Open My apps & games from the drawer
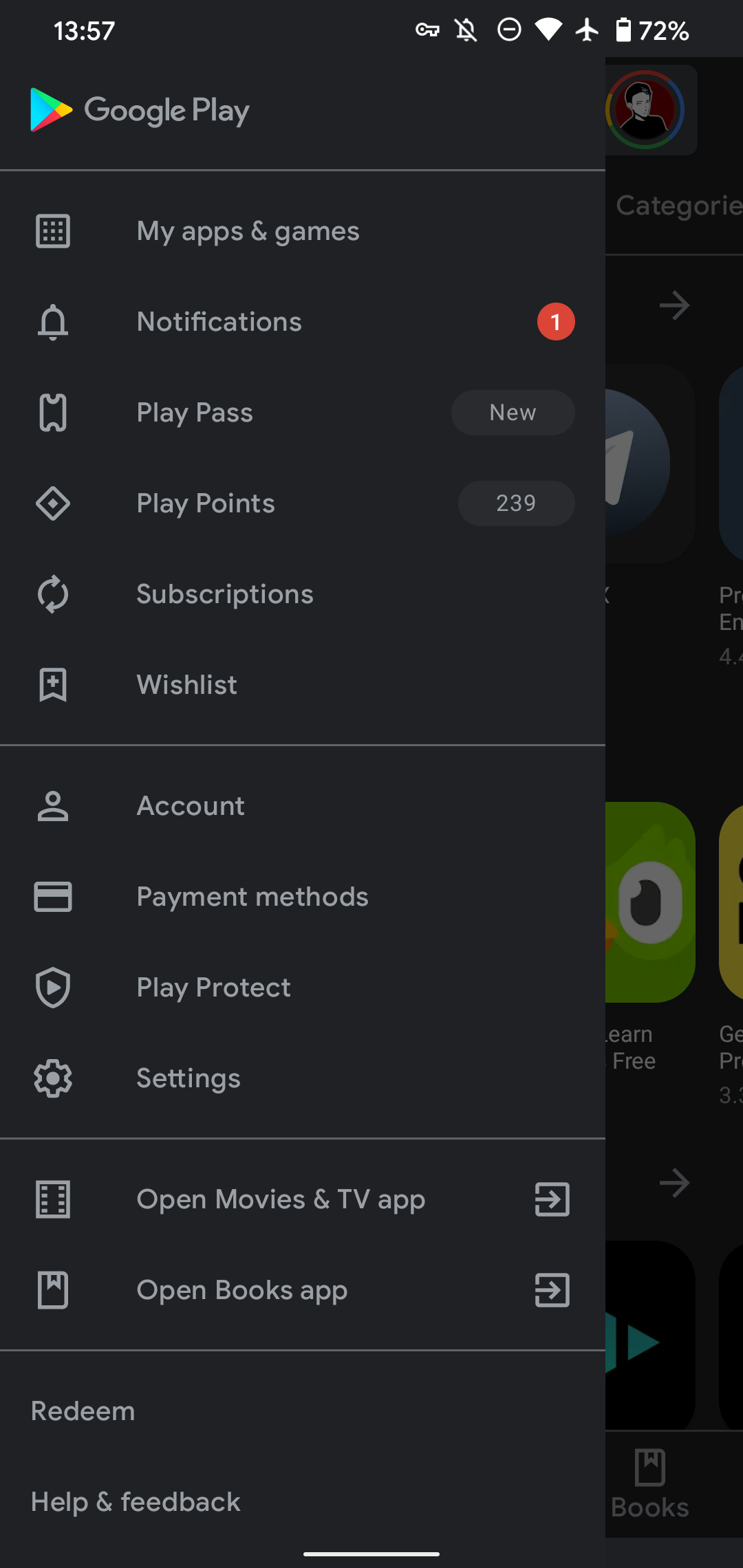Screen dimensions: 743x1568 coord(248,230)
